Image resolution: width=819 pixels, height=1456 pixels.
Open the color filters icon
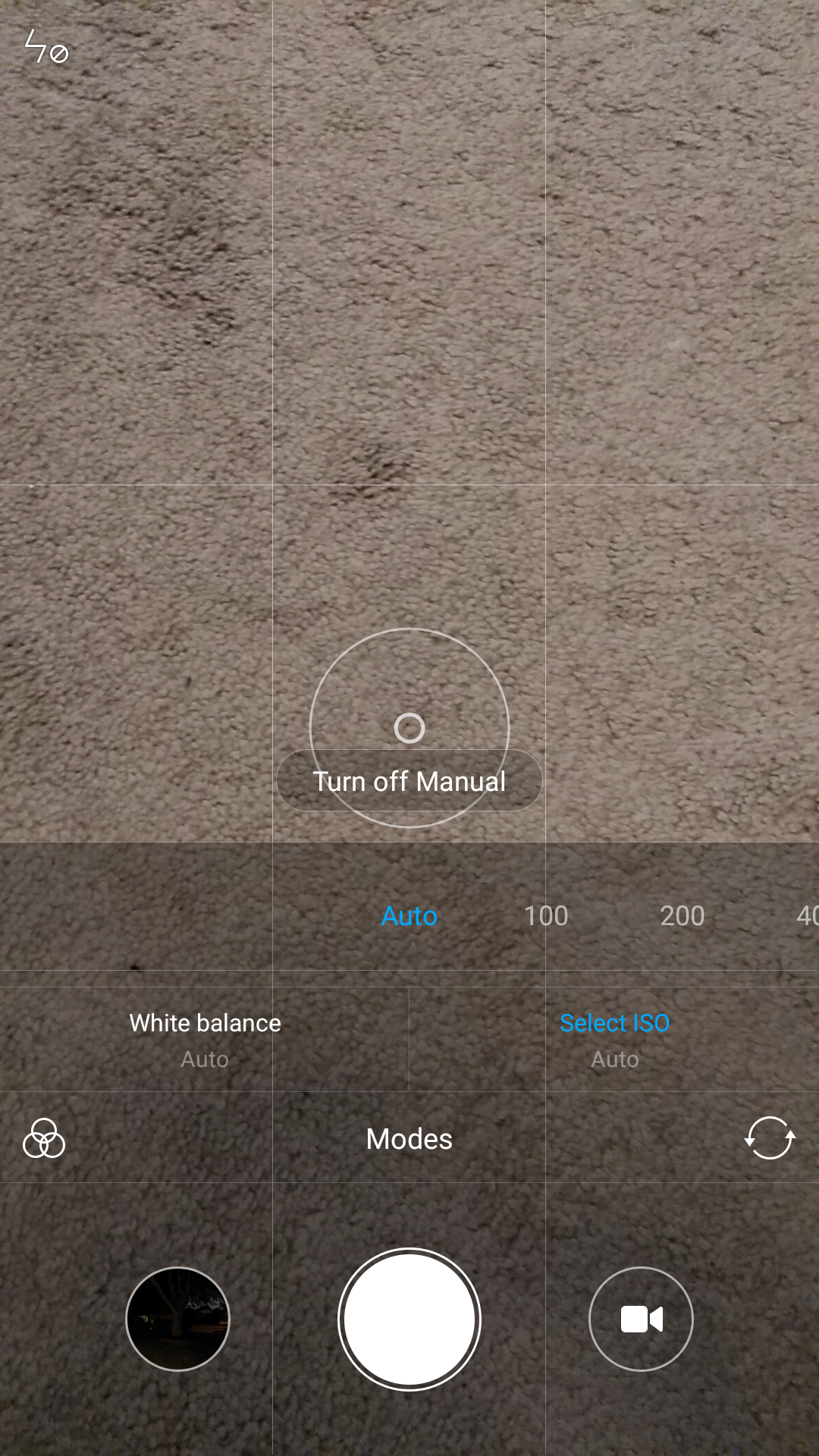coord(44,1138)
